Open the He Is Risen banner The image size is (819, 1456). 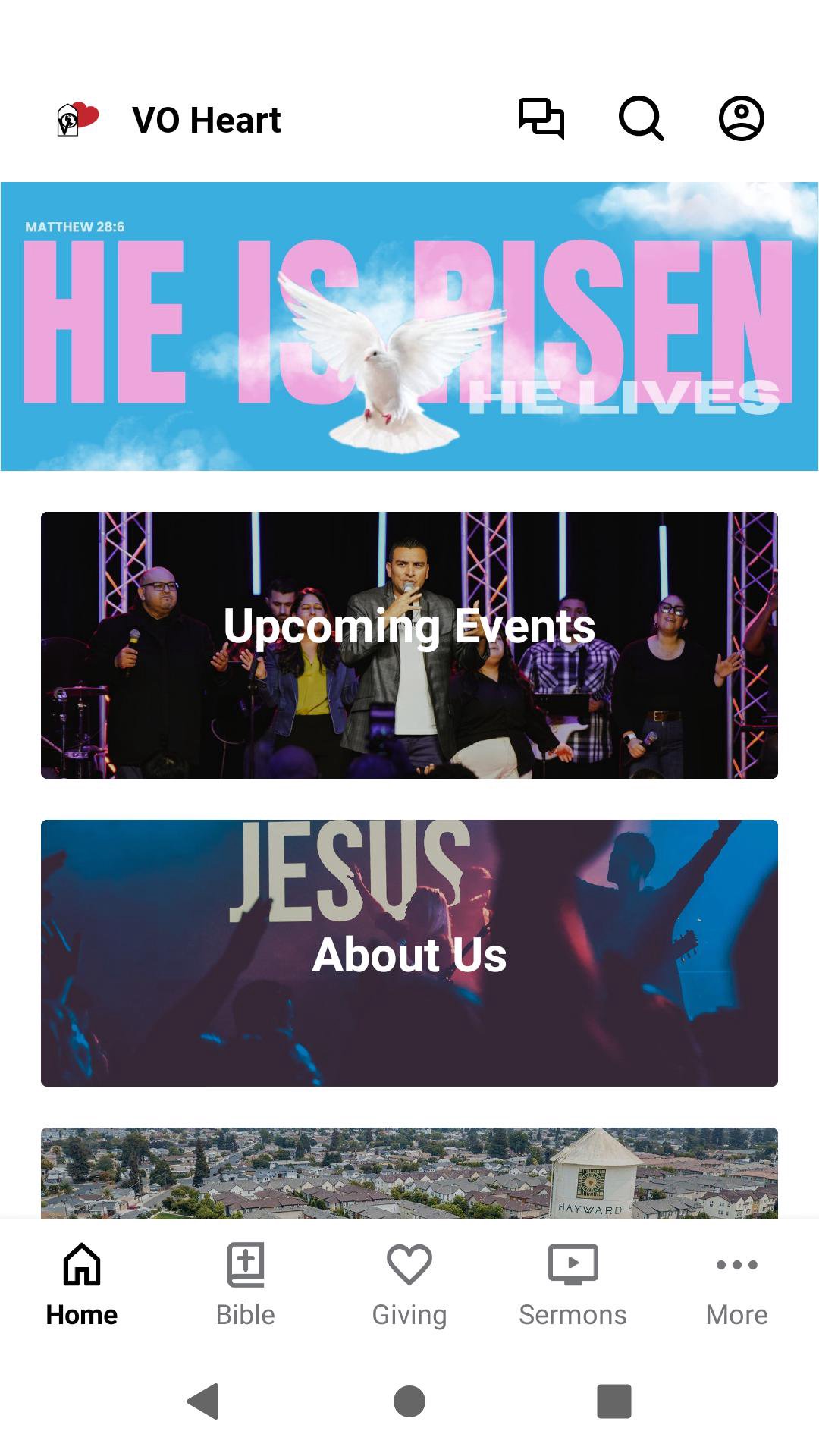coord(409,326)
